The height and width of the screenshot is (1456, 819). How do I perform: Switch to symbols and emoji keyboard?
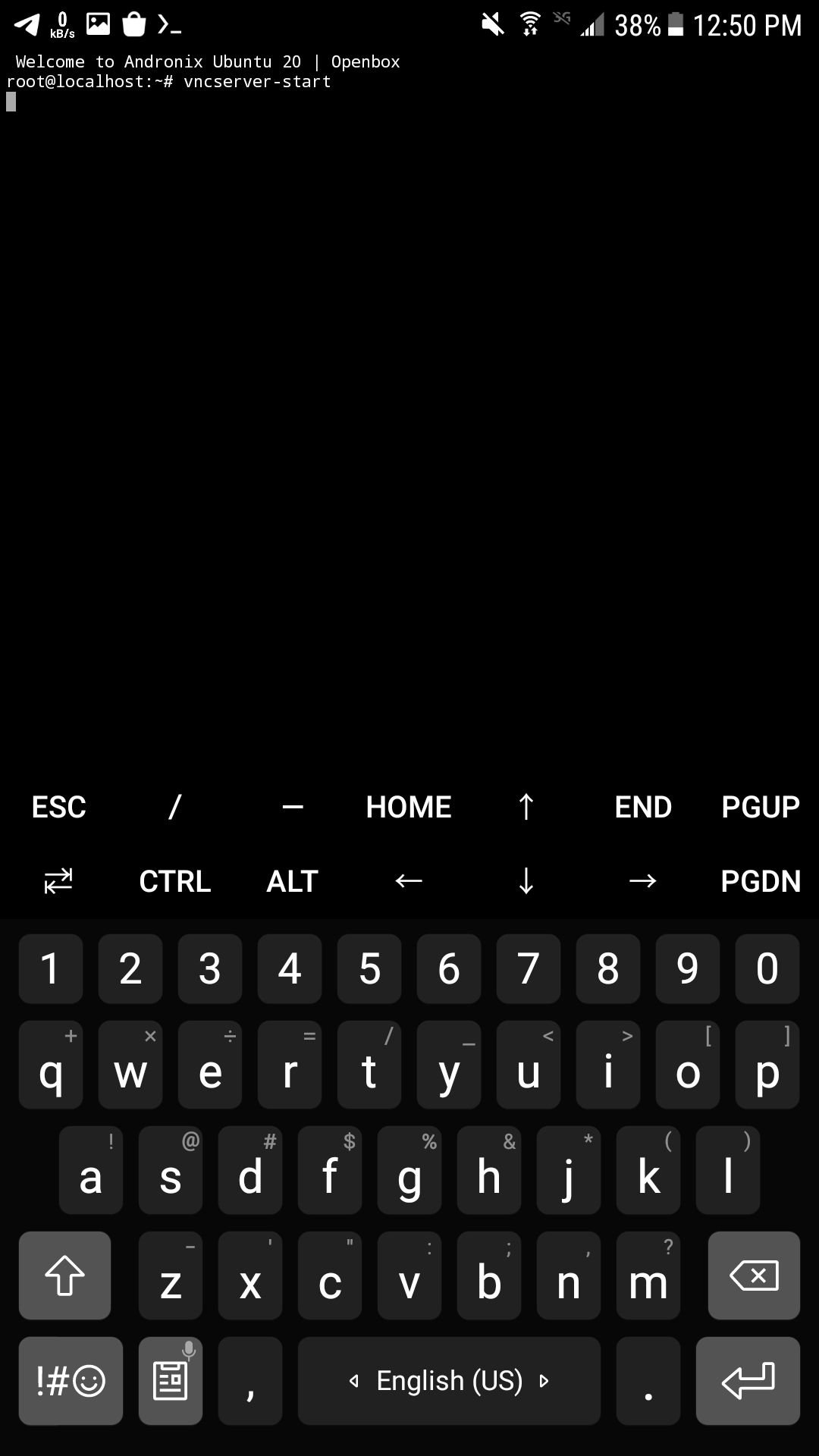click(x=71, y=1380)
